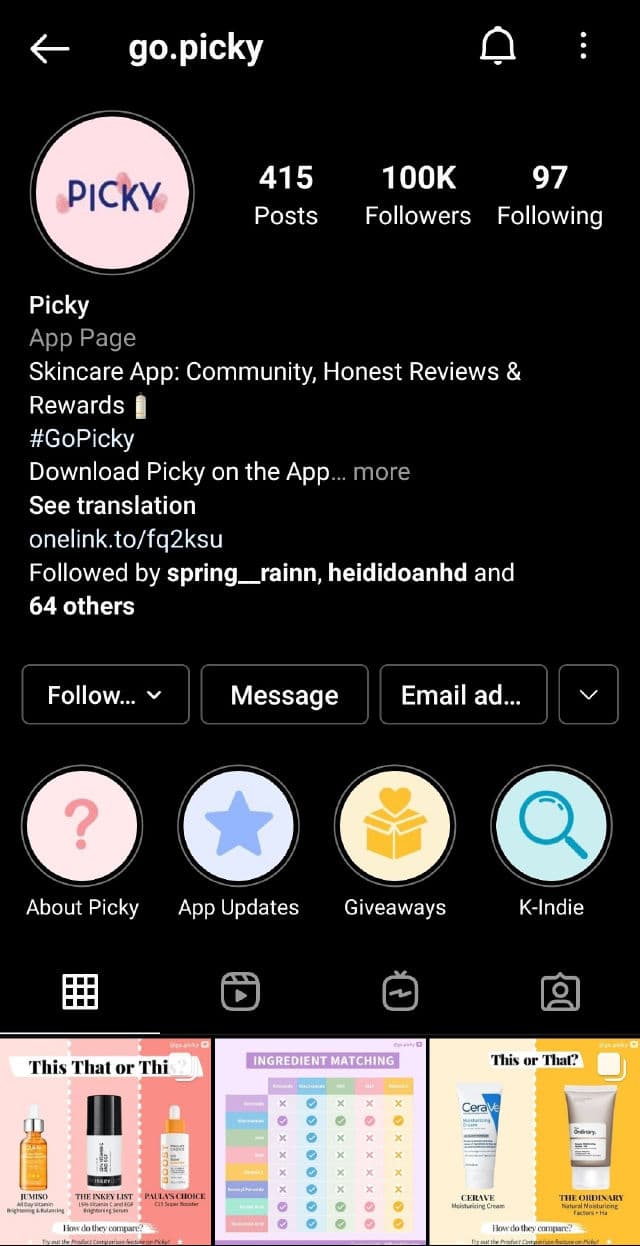640x1246 pixels.
Task: View the 97 following list
Action: [549, 195]
